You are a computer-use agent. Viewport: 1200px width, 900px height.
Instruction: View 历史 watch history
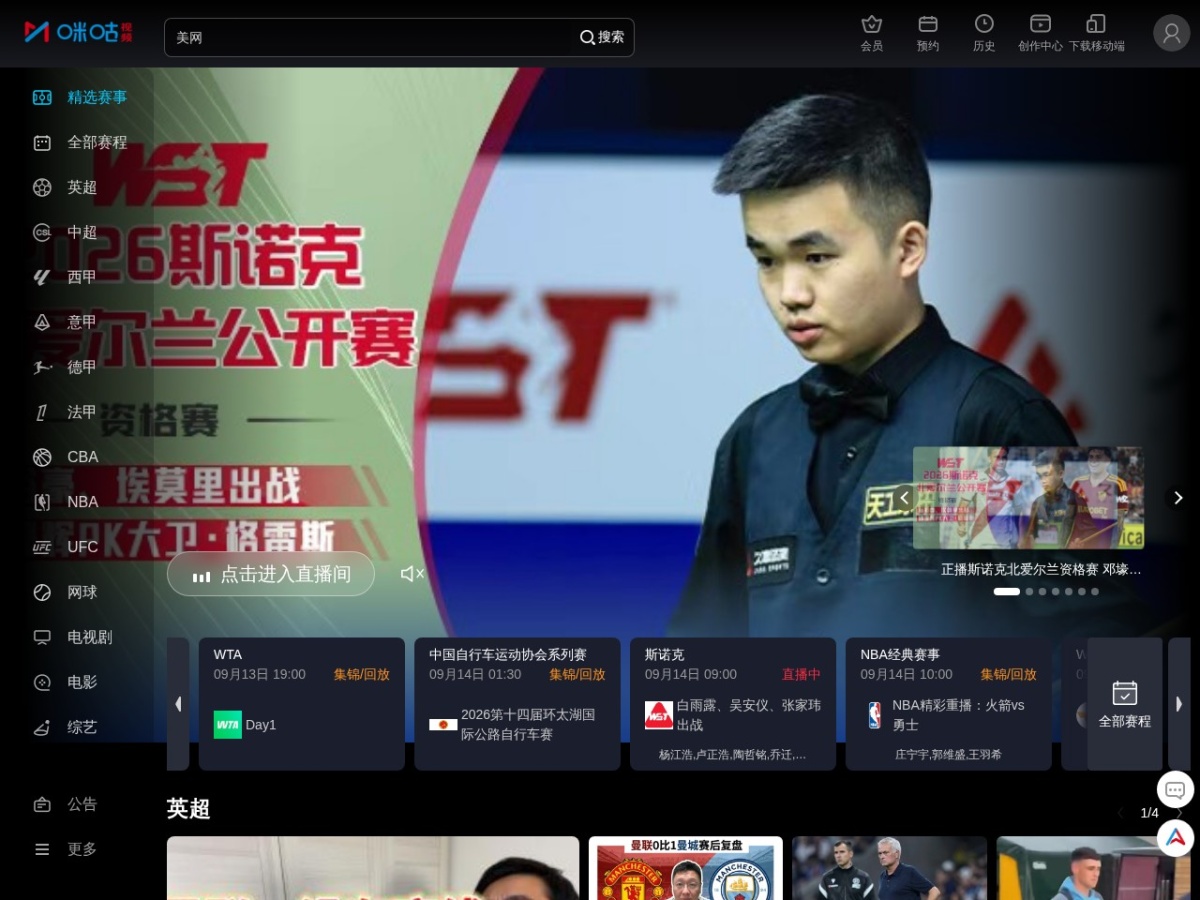pyautogui.click(x=984, y=33)
